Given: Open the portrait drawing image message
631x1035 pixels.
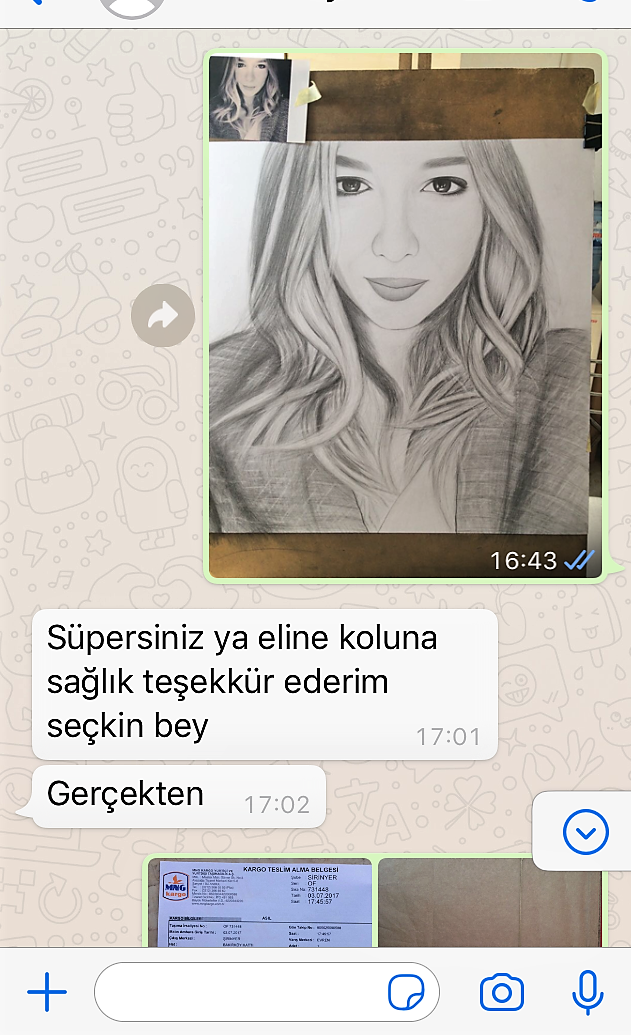Looking at the screenshot, I should (405, 315).
